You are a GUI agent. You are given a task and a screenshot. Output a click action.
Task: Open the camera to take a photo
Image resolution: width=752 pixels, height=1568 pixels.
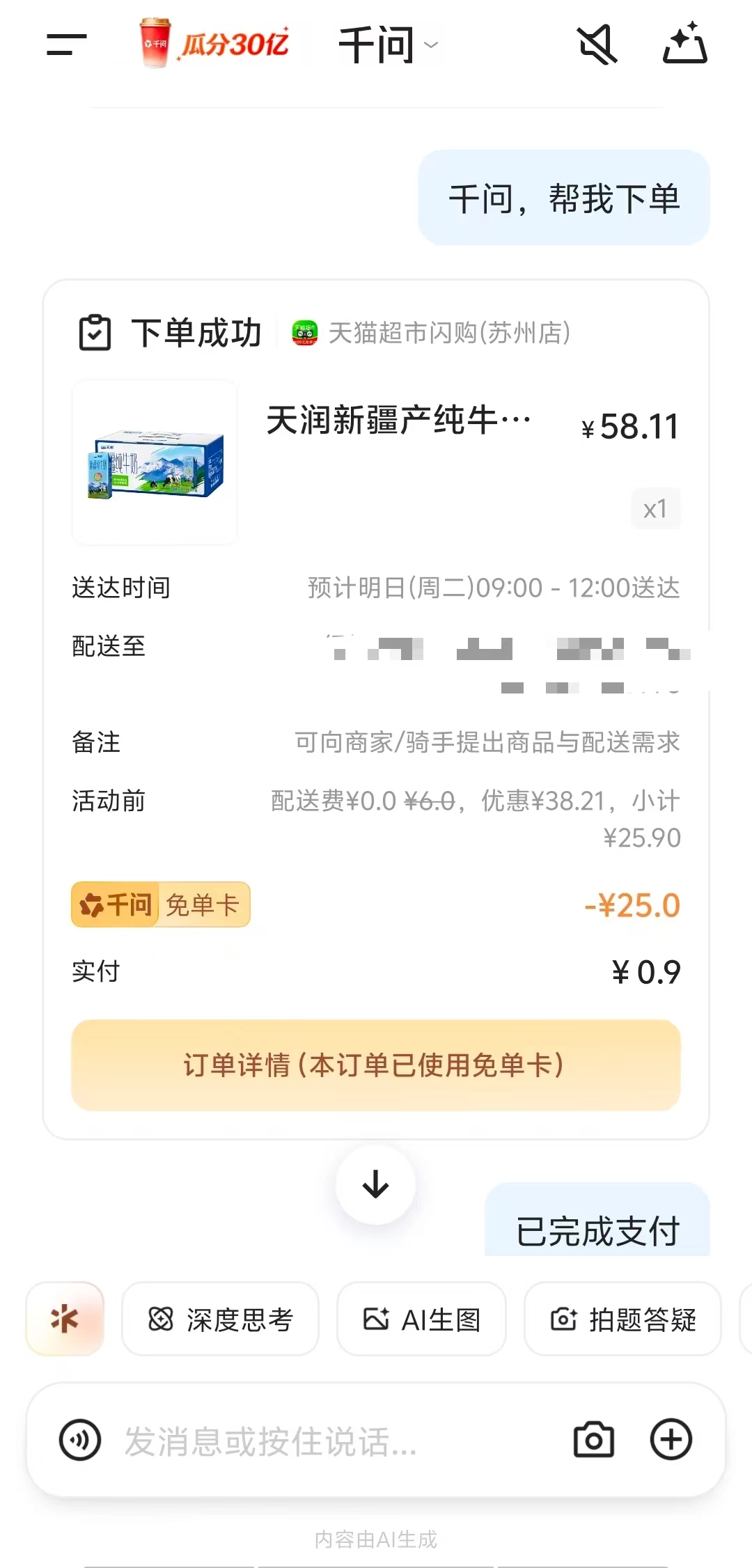click(x=593, y=1440)
